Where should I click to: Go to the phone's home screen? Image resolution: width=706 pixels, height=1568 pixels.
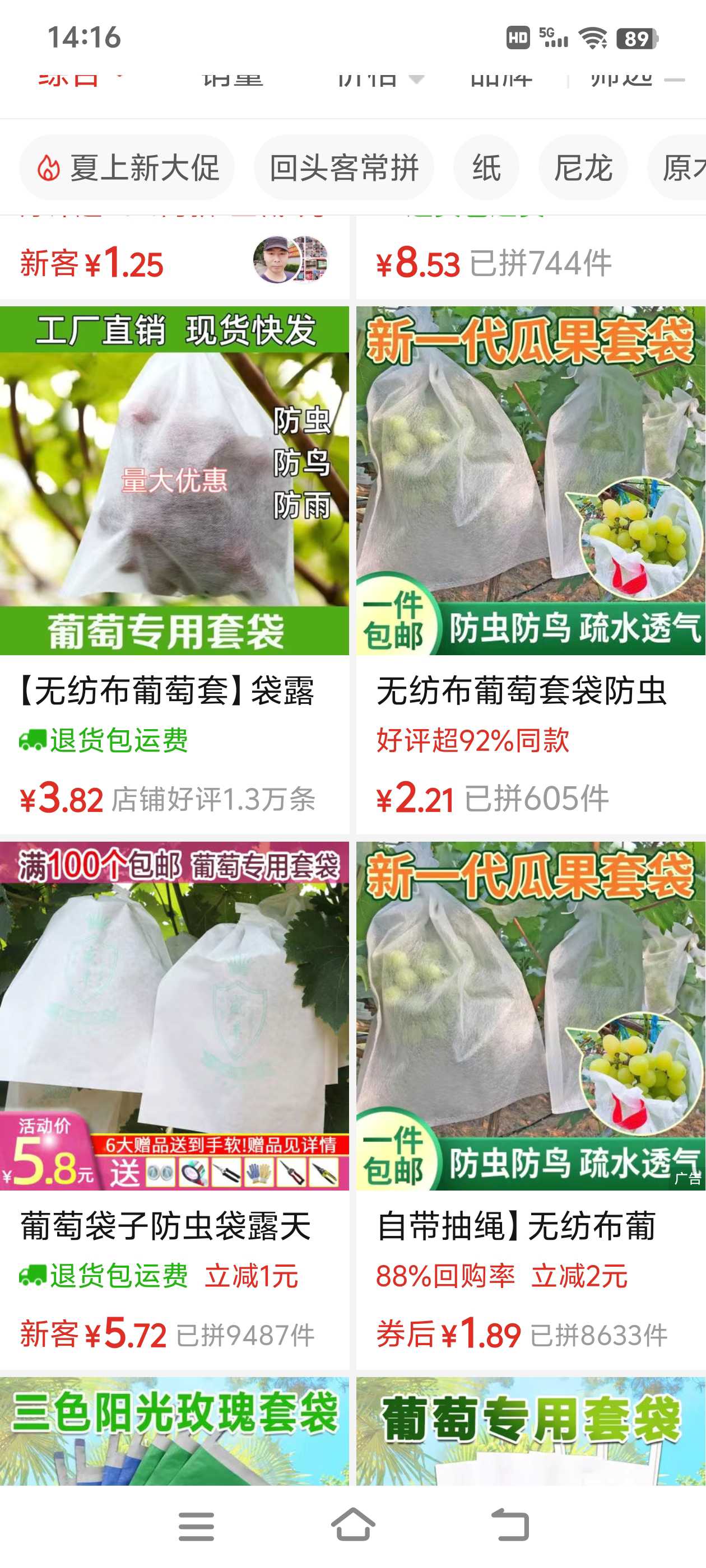(352, 1525)
